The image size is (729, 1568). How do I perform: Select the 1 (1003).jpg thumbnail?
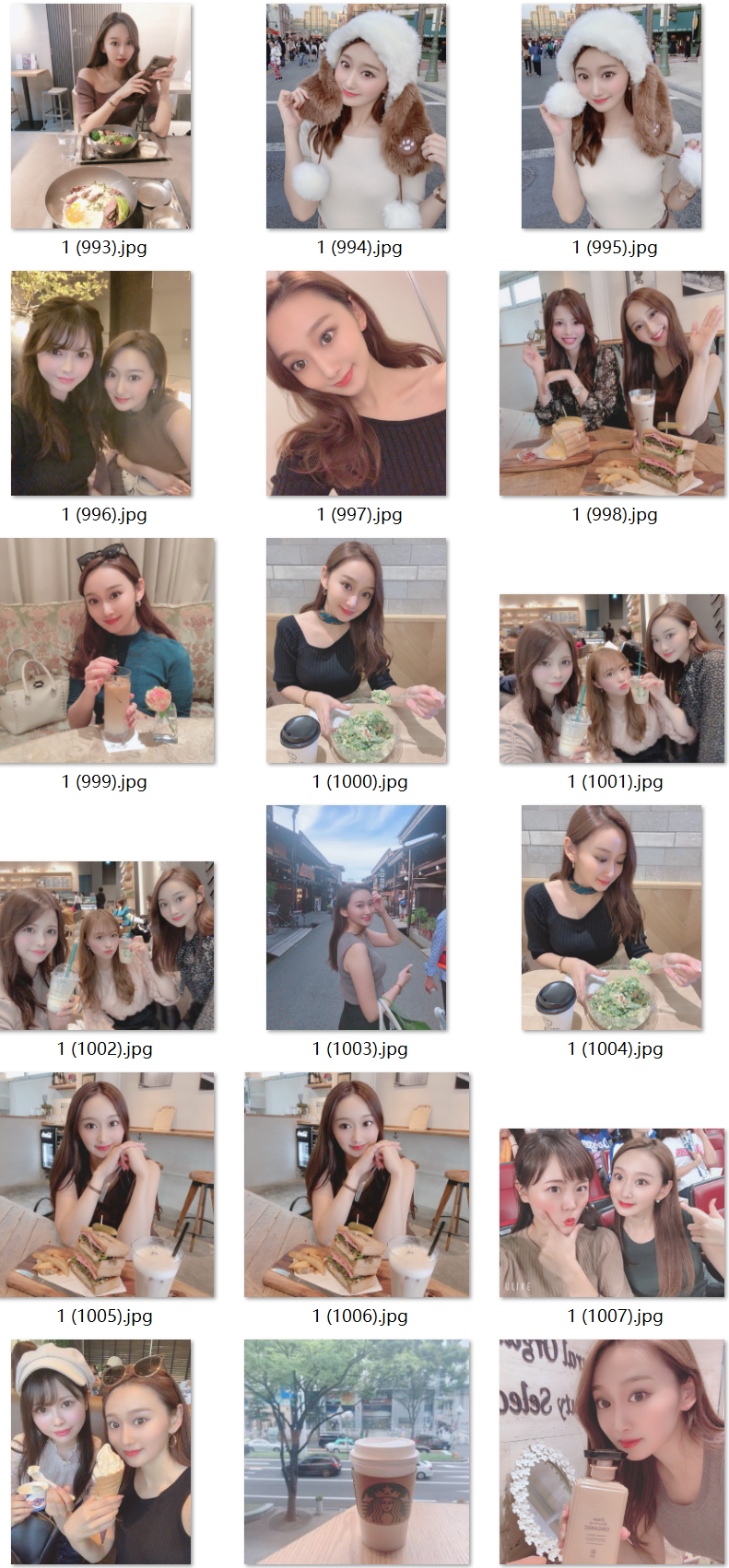[x=357, y=918]
